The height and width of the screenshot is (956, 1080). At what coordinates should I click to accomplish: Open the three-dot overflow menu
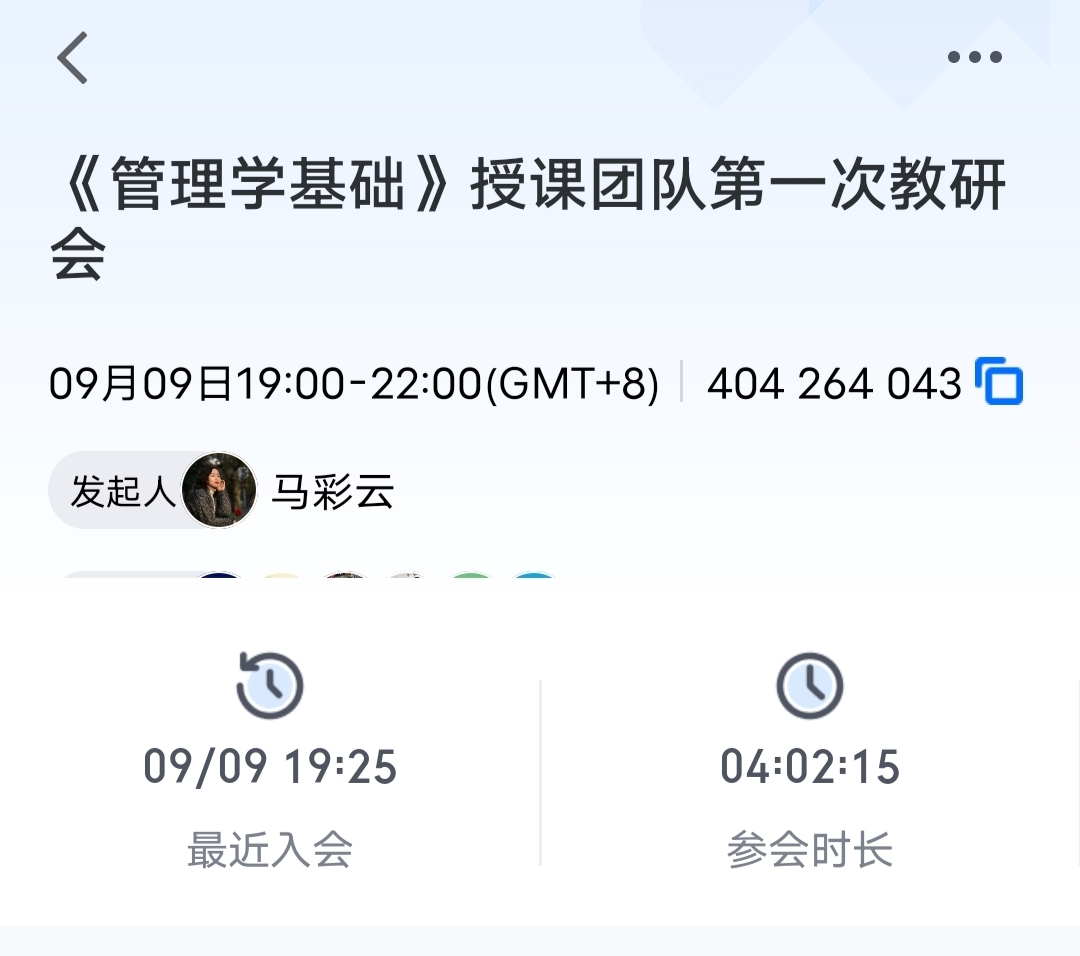click(975, 57)
